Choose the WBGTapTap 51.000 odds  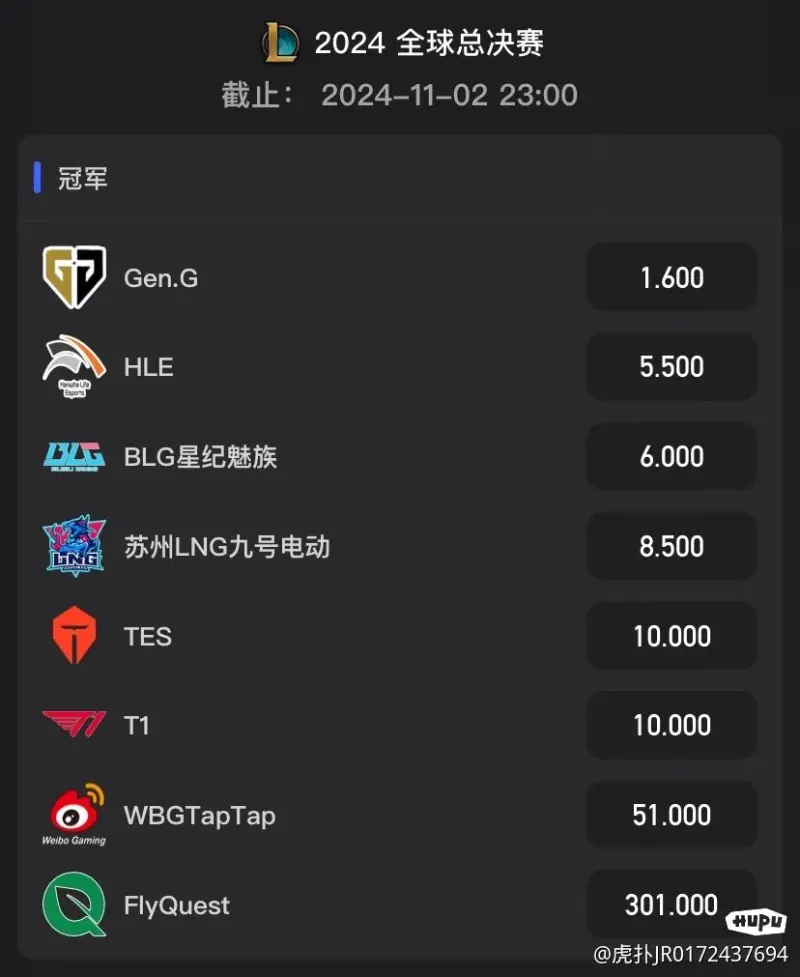tap(671, 815)
